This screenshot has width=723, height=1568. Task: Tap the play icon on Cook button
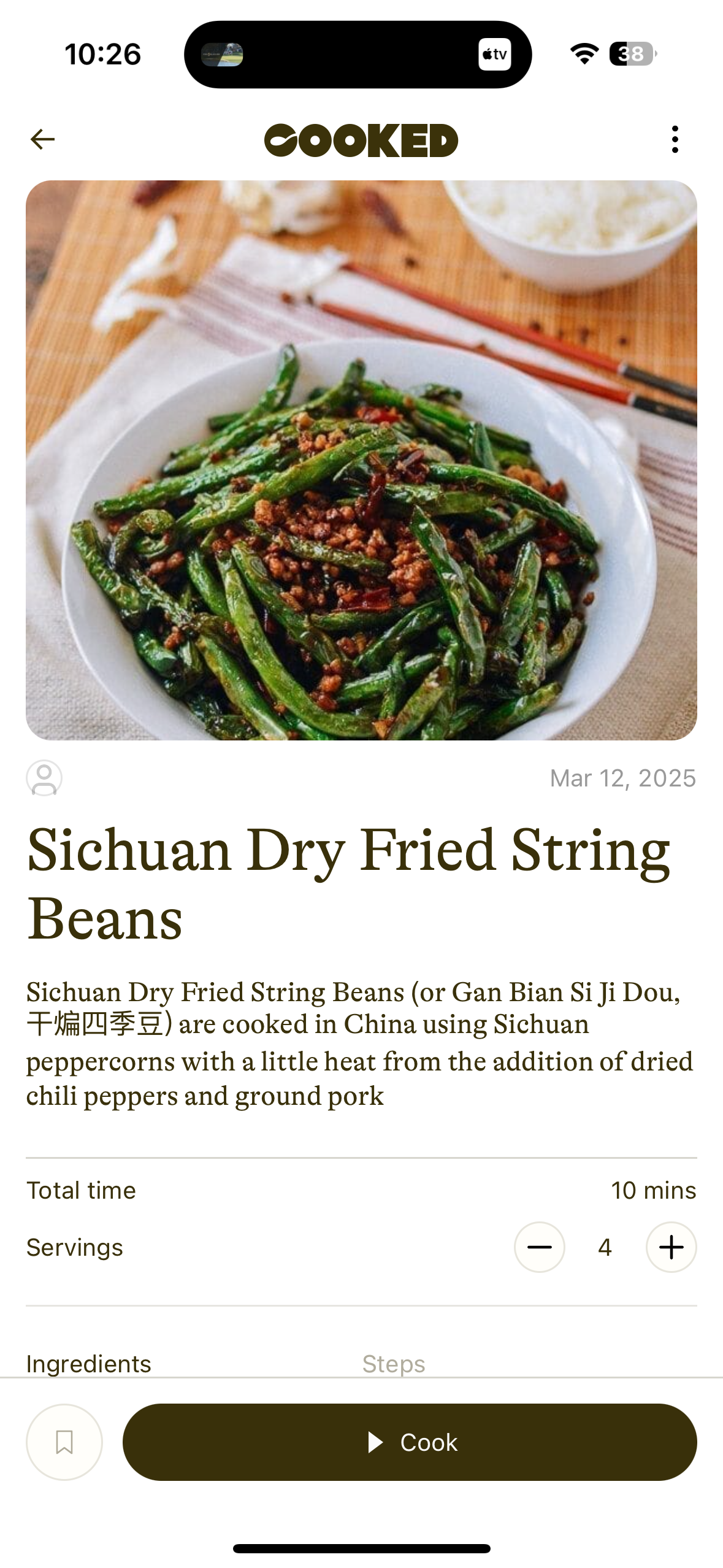click(375, 1442)
